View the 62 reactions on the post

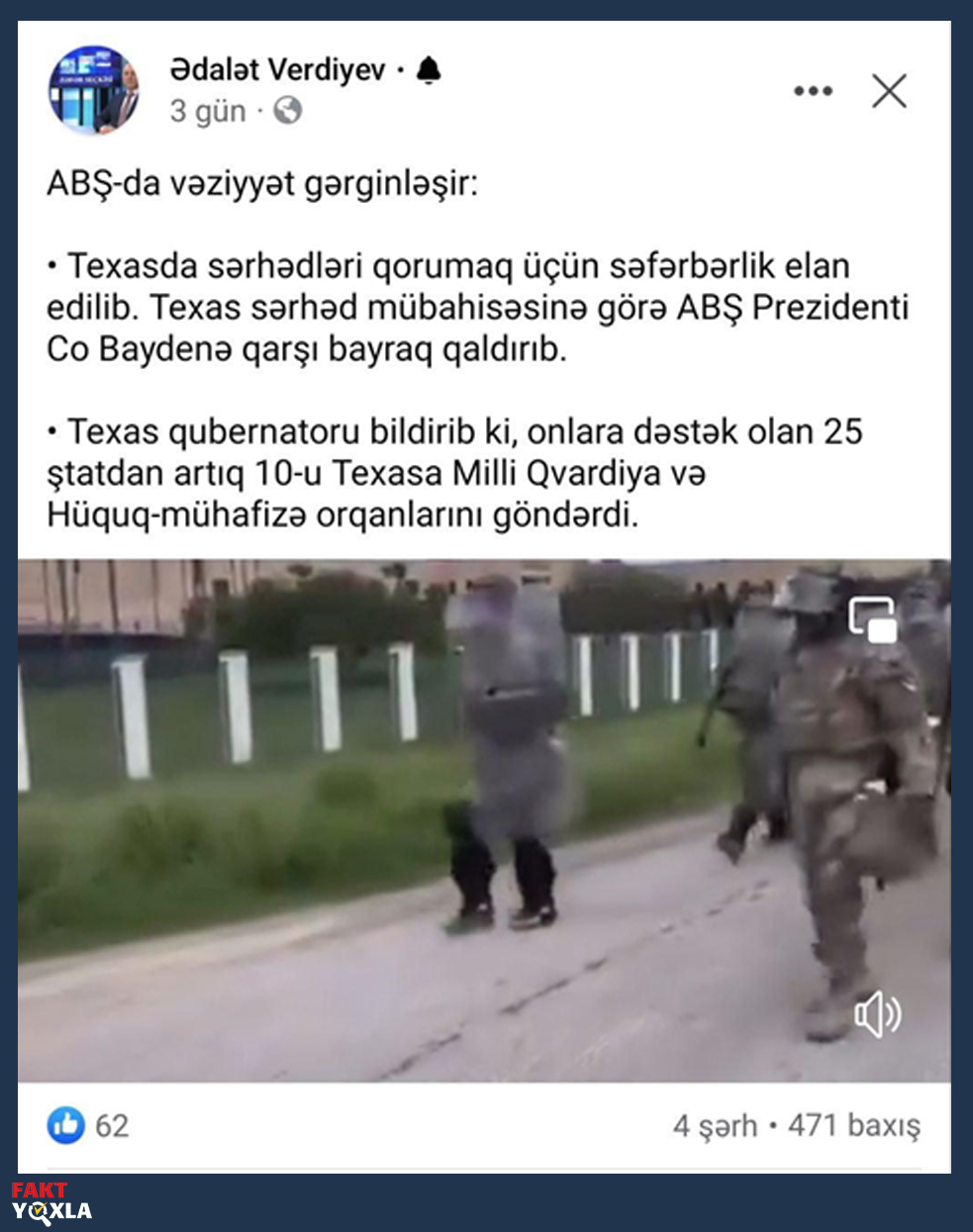[x=89, y=1125]
